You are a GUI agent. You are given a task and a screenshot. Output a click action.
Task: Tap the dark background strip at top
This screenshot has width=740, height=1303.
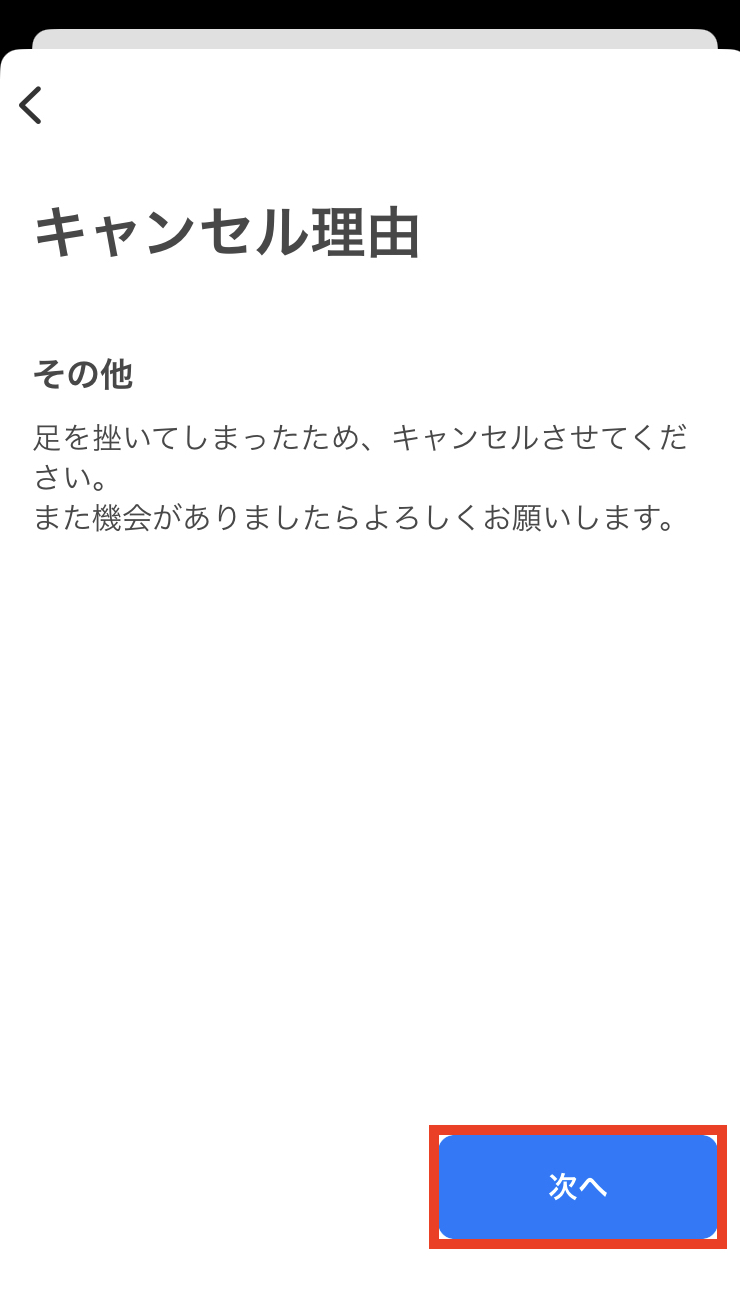[x=370, y=12]
